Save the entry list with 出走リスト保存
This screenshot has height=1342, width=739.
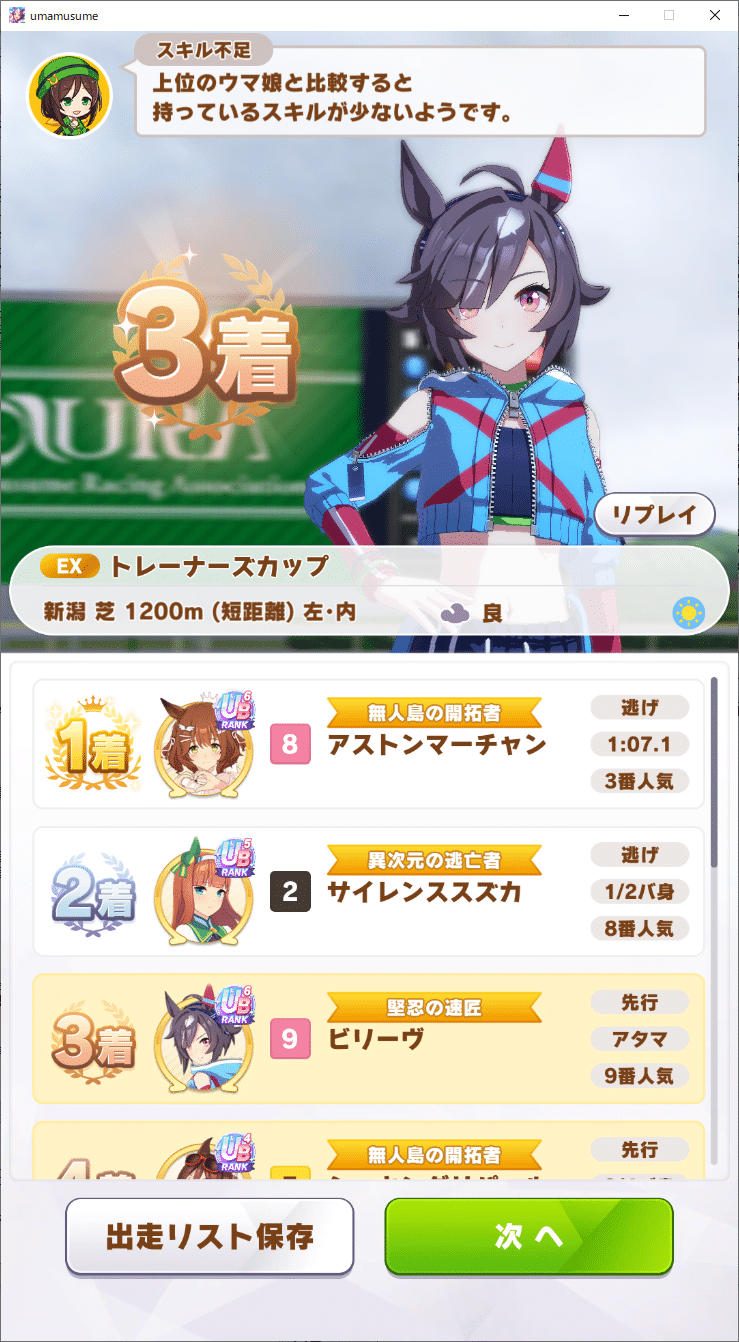[x=210, y=1237]
